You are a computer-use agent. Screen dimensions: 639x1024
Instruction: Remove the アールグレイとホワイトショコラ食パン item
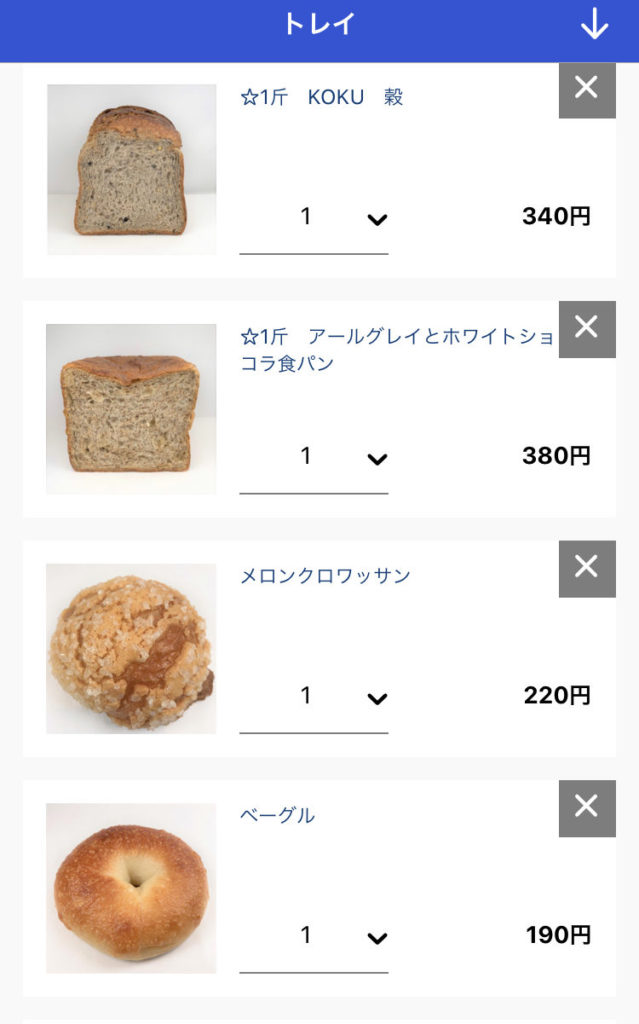[x=587, y=329]
